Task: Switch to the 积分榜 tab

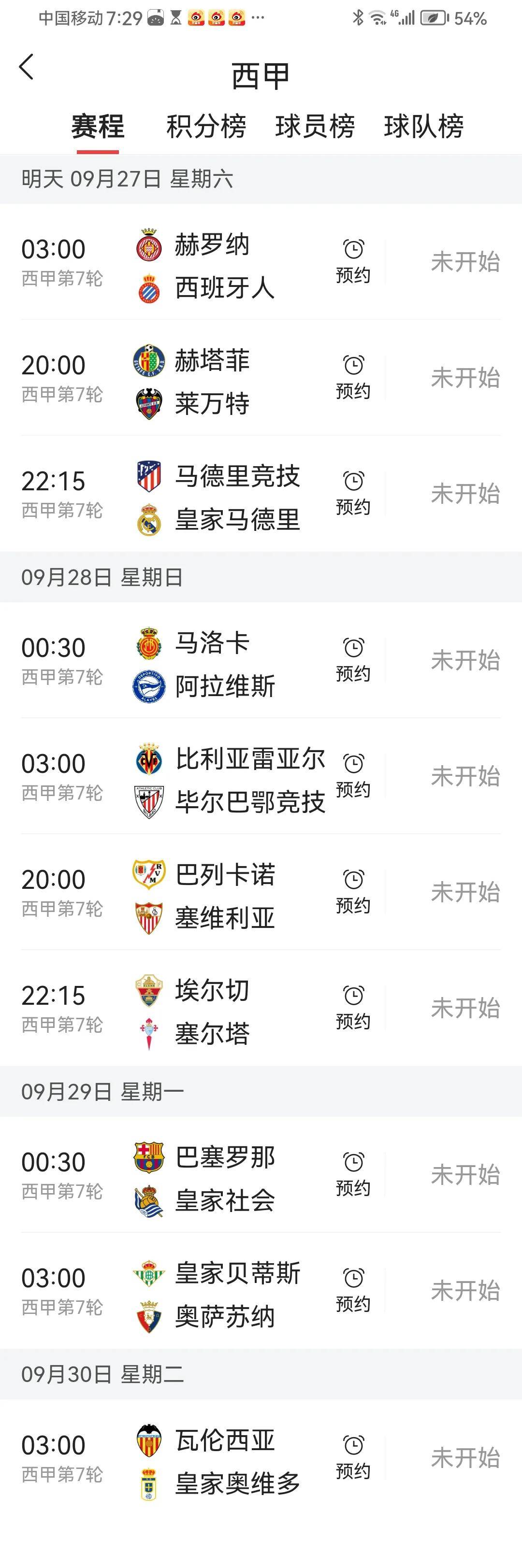Action: pos(206,127)
